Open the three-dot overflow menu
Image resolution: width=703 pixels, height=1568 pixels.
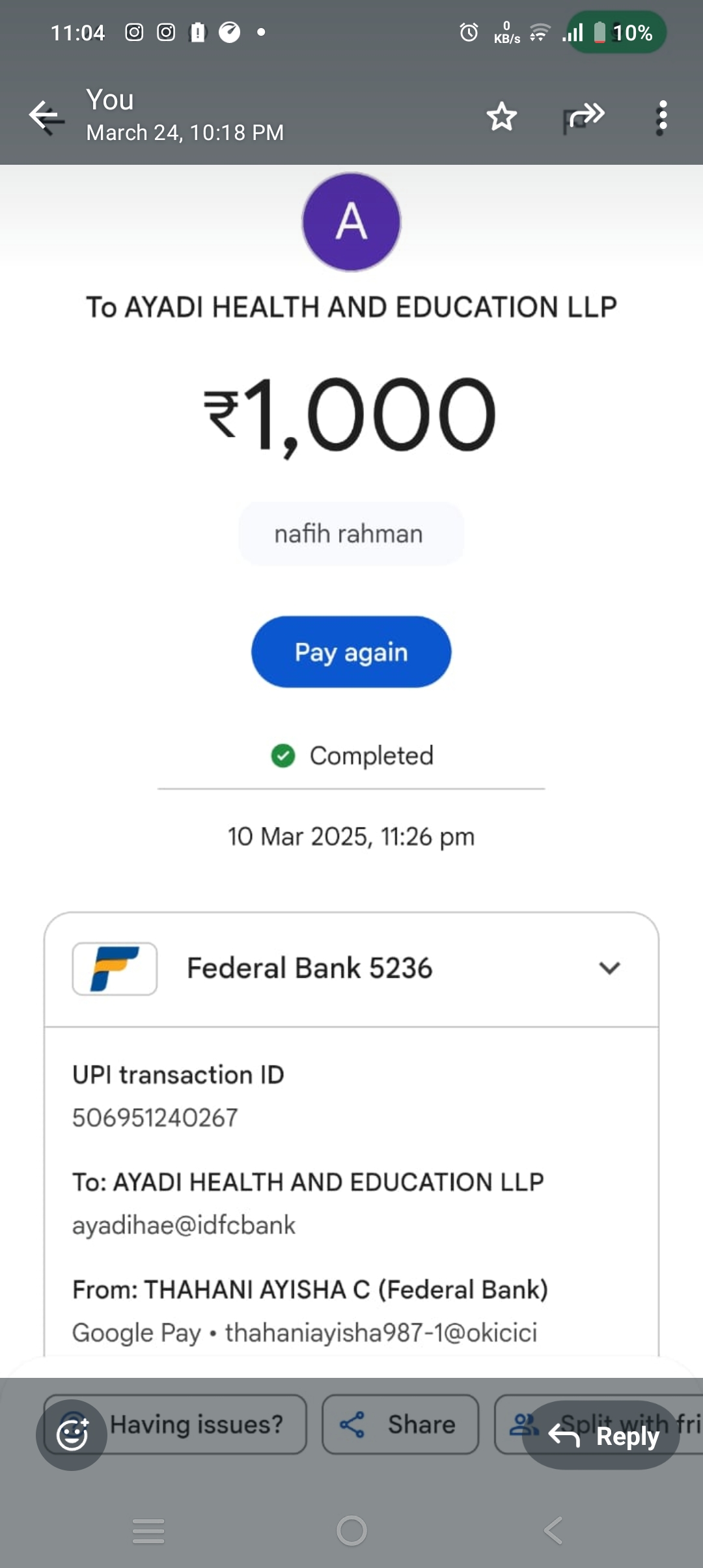662,117
